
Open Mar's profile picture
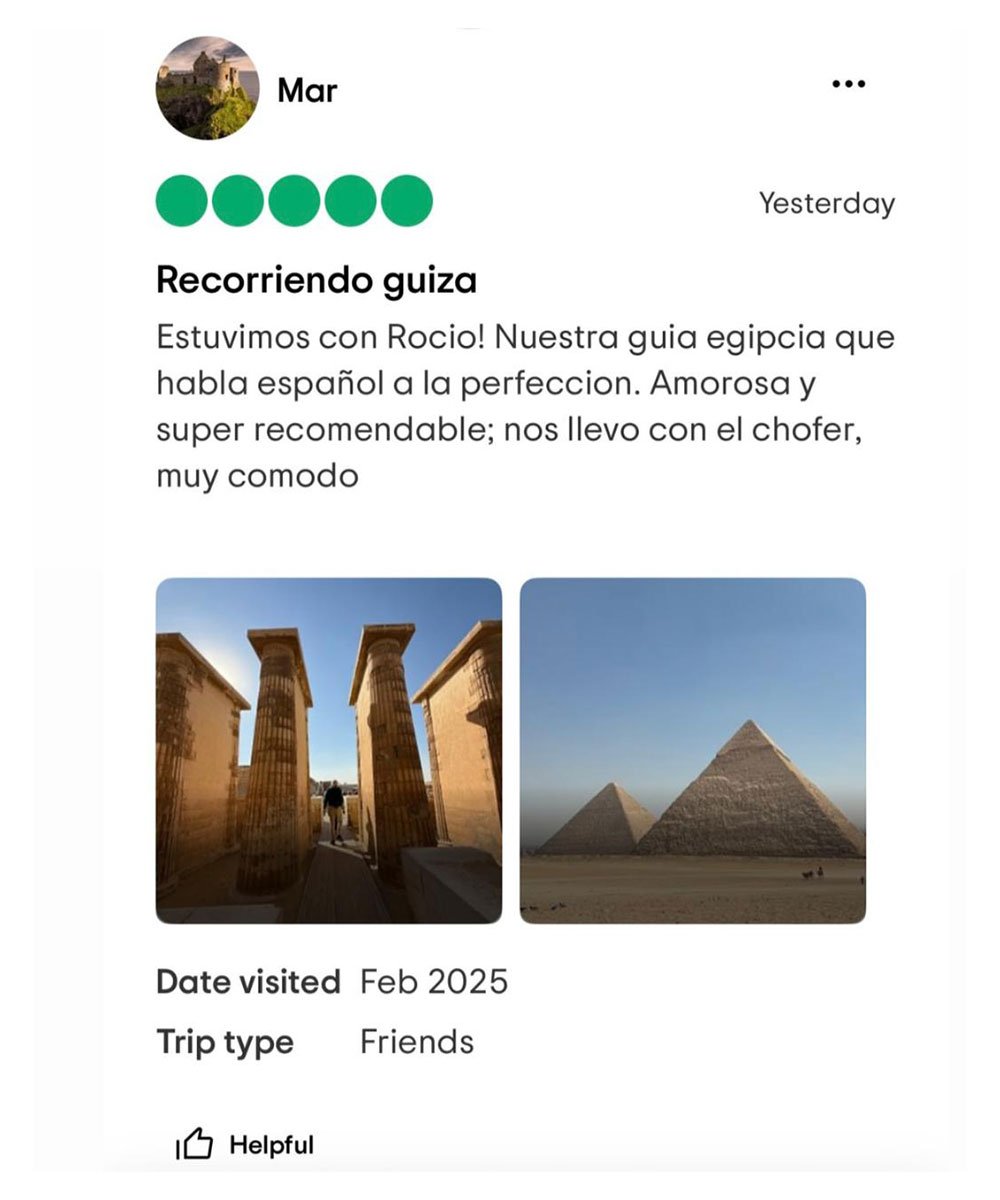coord(207,88)
